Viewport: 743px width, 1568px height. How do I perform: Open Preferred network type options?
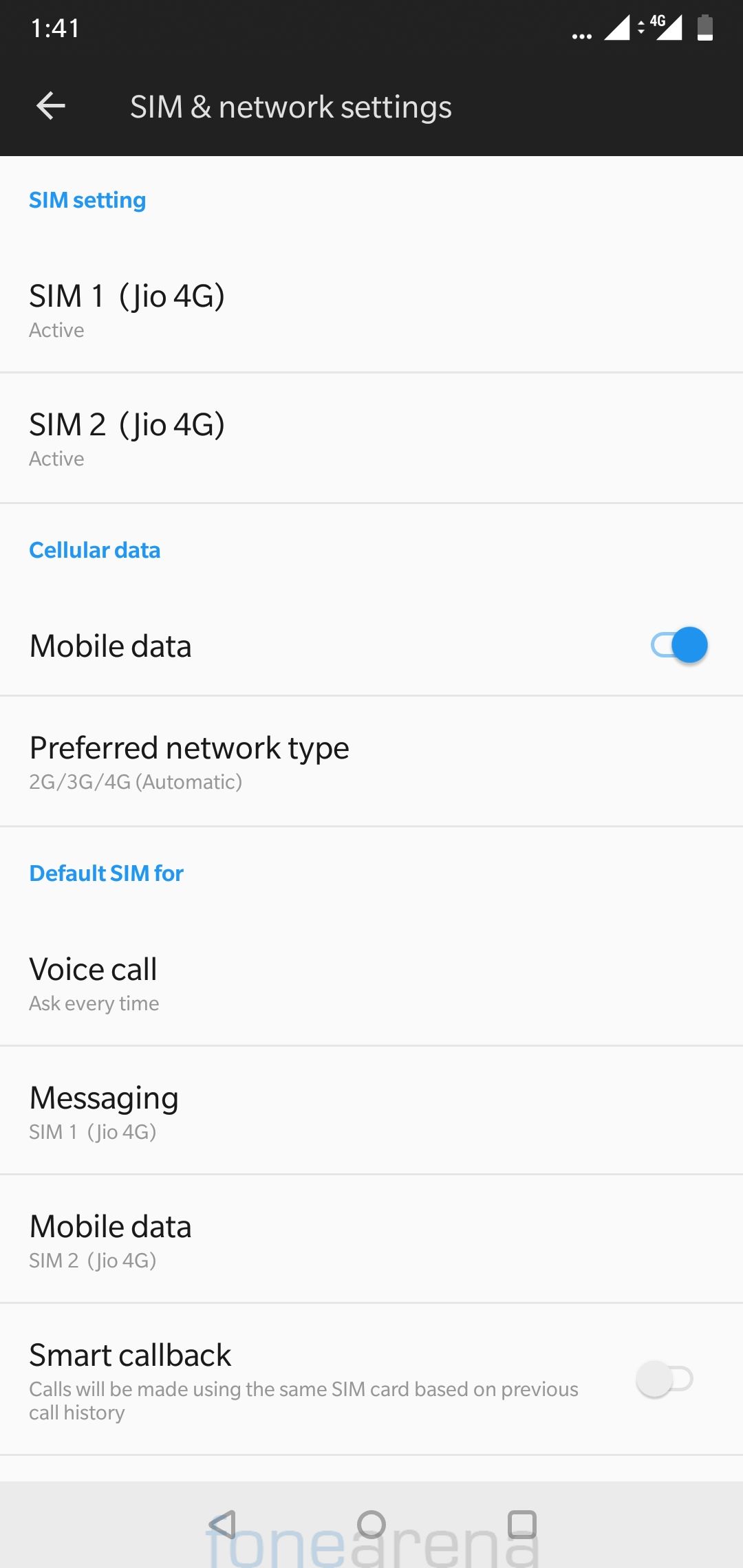point(371,762)
